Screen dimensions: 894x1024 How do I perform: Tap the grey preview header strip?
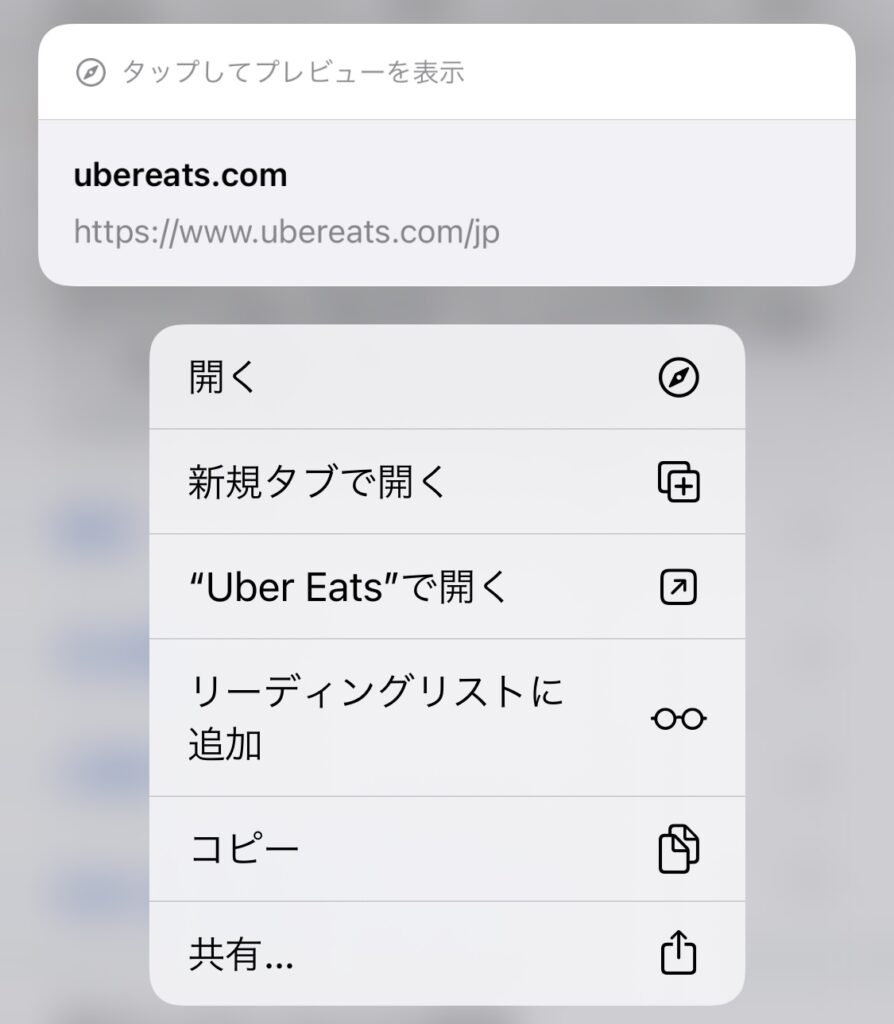447,71
